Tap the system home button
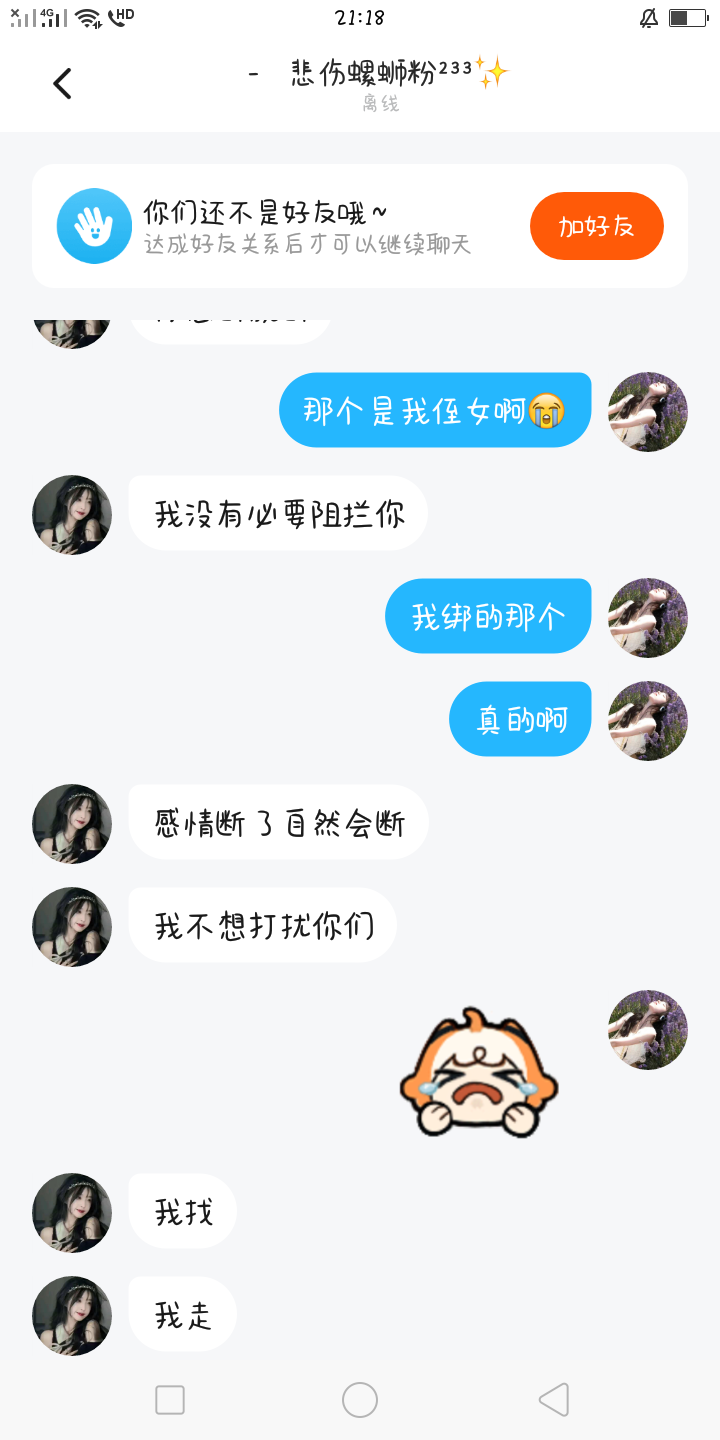The height and width of the screenshot is (1440, 720). pyautogui.click(x=360, y=1400)
